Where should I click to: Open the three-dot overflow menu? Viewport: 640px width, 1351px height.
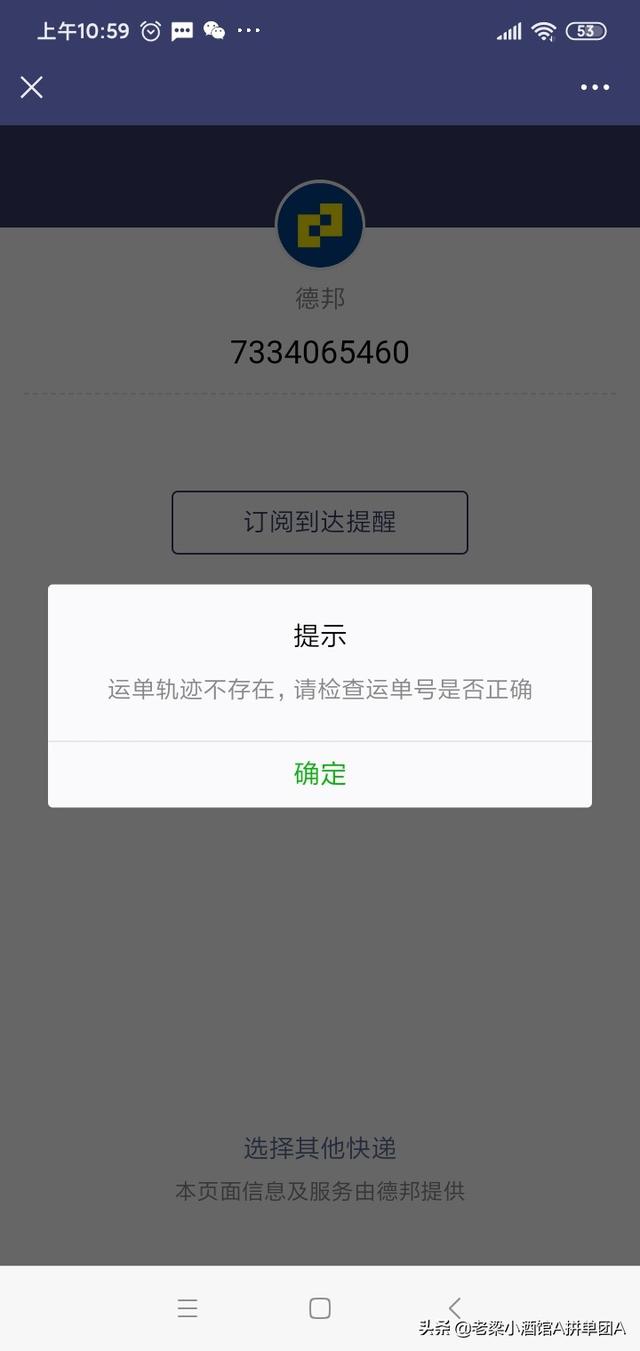coord(595,88)
